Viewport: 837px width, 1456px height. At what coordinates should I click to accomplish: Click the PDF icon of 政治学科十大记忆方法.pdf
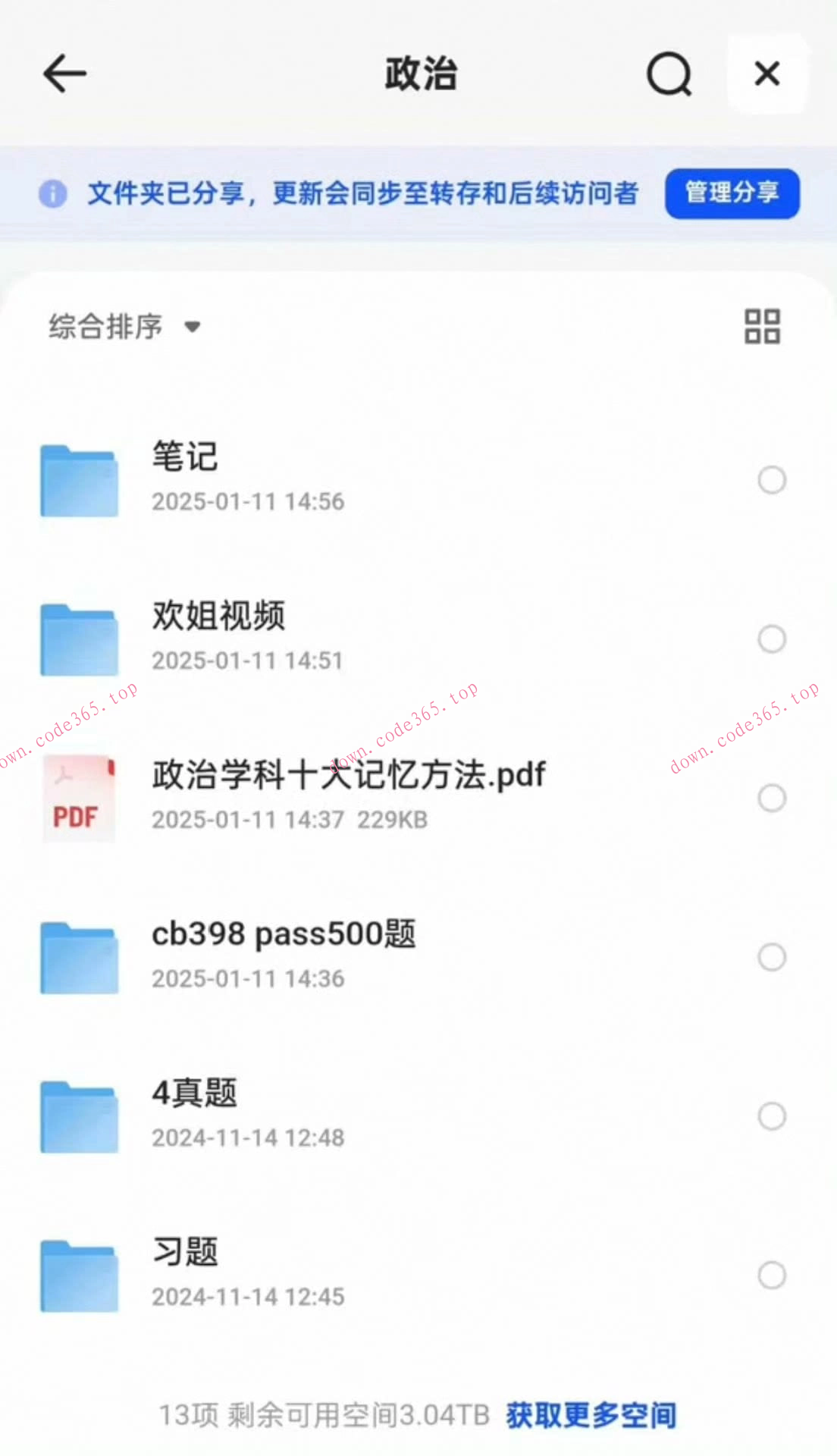click(77, 798)
